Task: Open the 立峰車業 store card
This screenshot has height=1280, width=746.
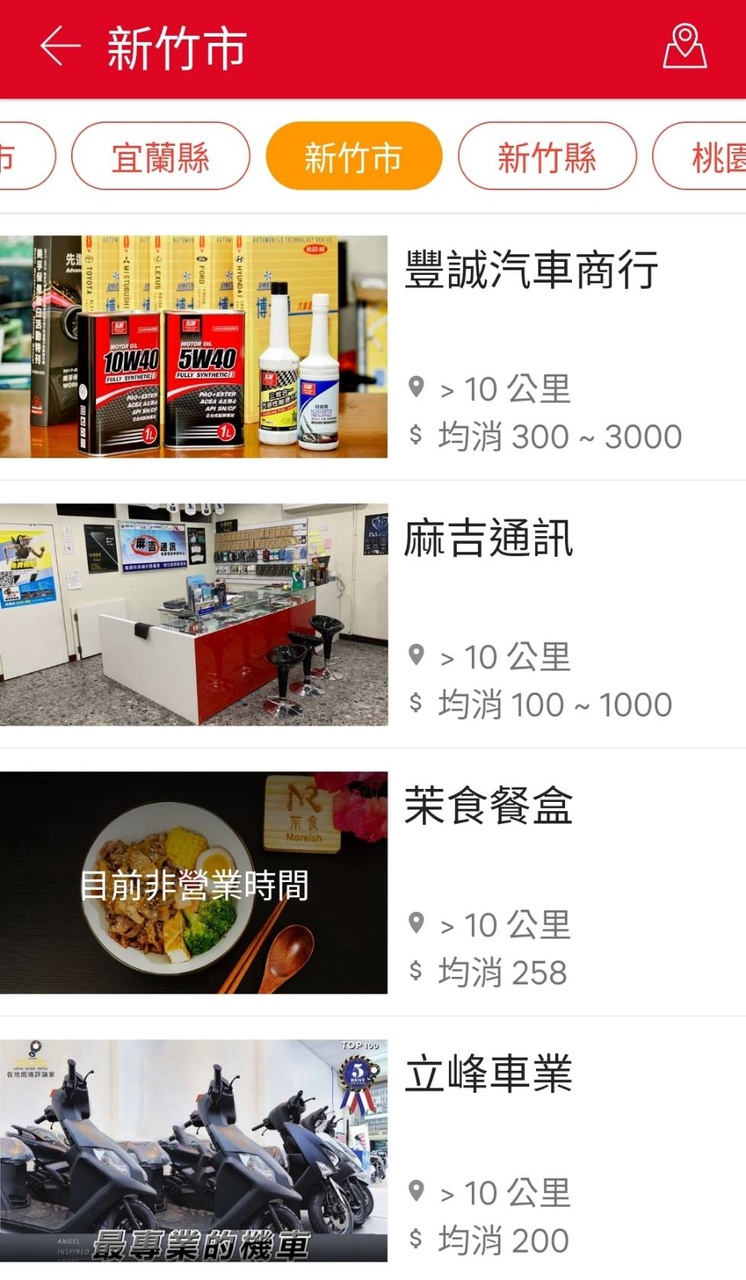Action: pyautogui.click(x=488, y=1074)
